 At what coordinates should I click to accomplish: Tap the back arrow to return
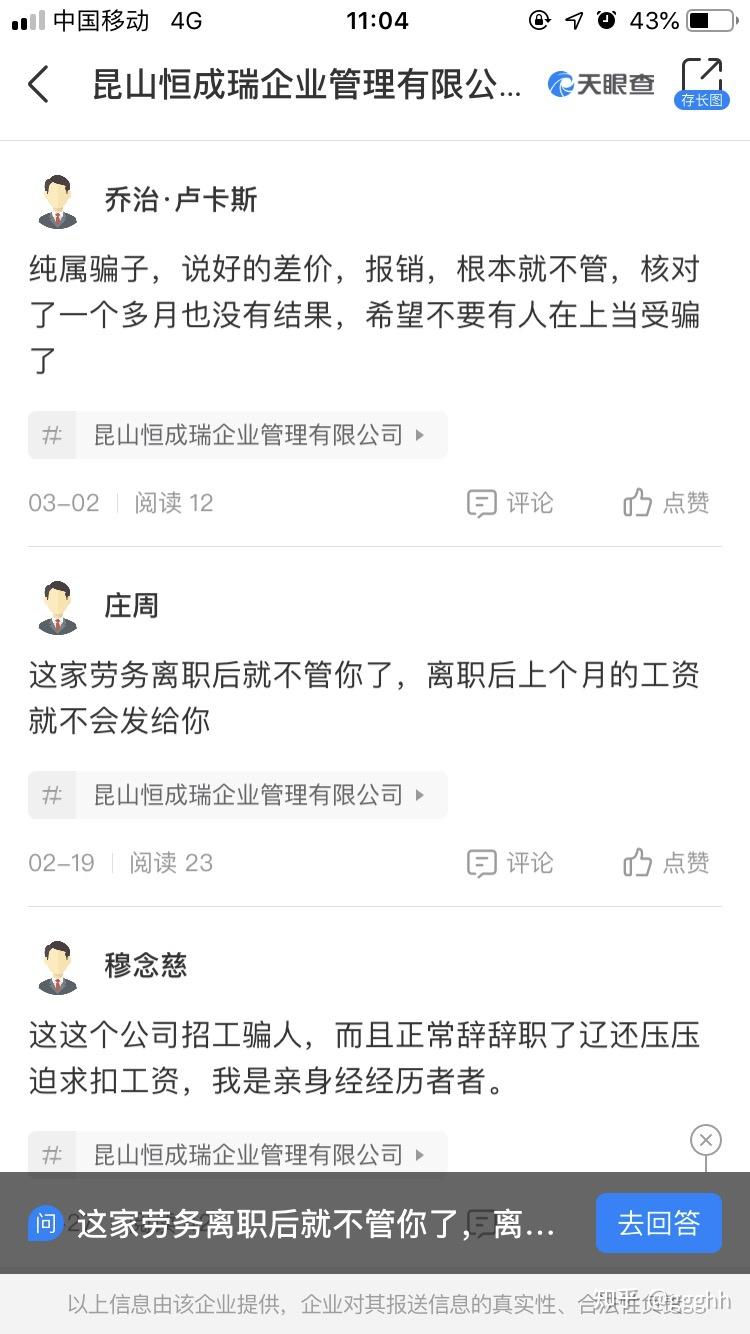pyautogui.click(x=38, y=85)
